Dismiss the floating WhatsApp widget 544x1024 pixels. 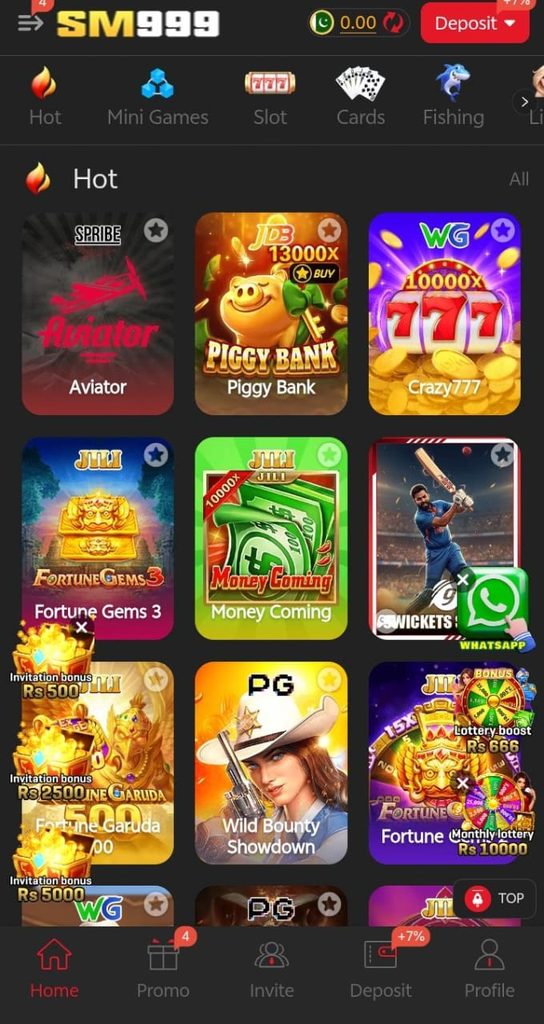pyautogui.click(x=463, y=579)
